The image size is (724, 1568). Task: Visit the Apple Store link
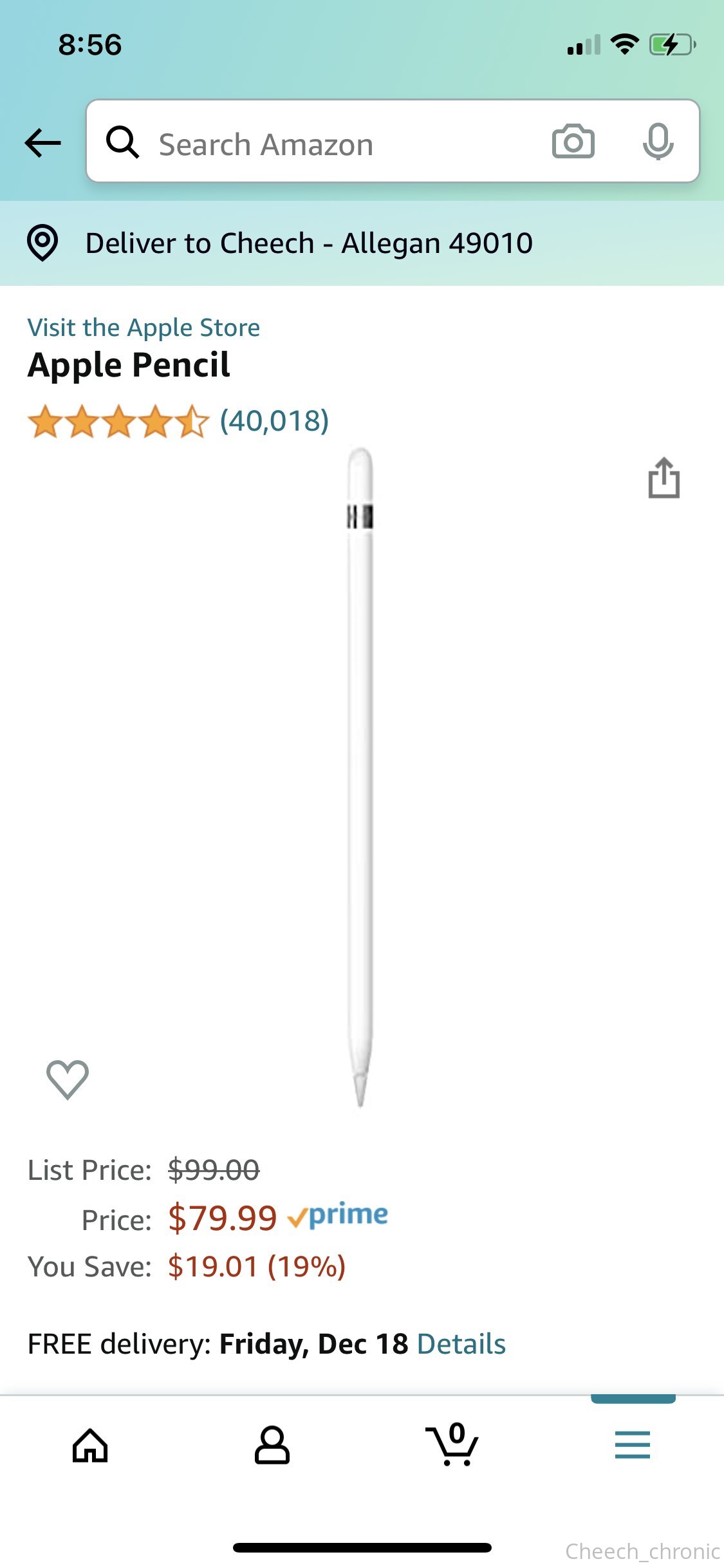pyautogui.click(x=144, y=328)
